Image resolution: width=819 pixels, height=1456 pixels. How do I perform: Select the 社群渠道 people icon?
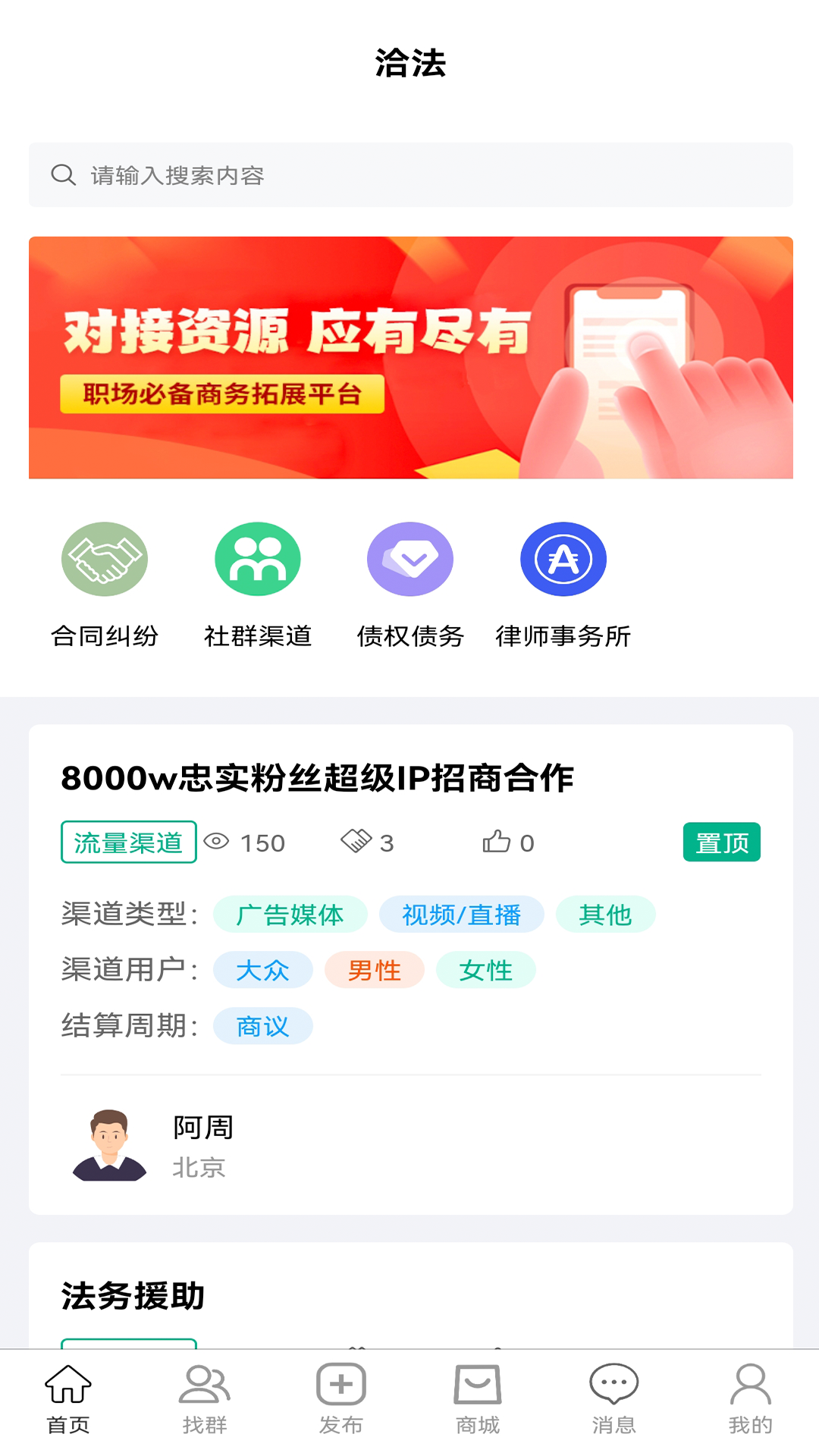point(257,559)
